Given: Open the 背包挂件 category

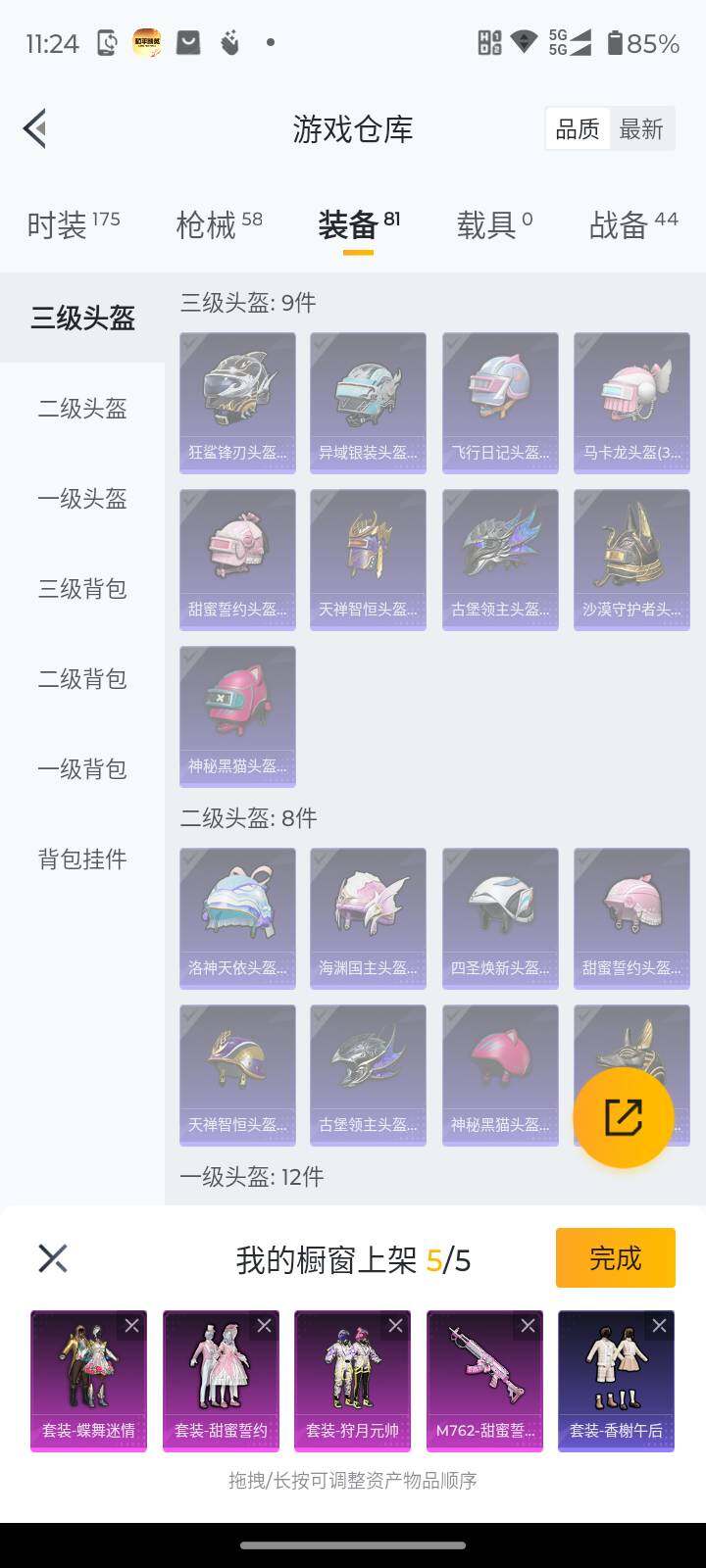Looking at the screenshot, I should tap(82, 859).
